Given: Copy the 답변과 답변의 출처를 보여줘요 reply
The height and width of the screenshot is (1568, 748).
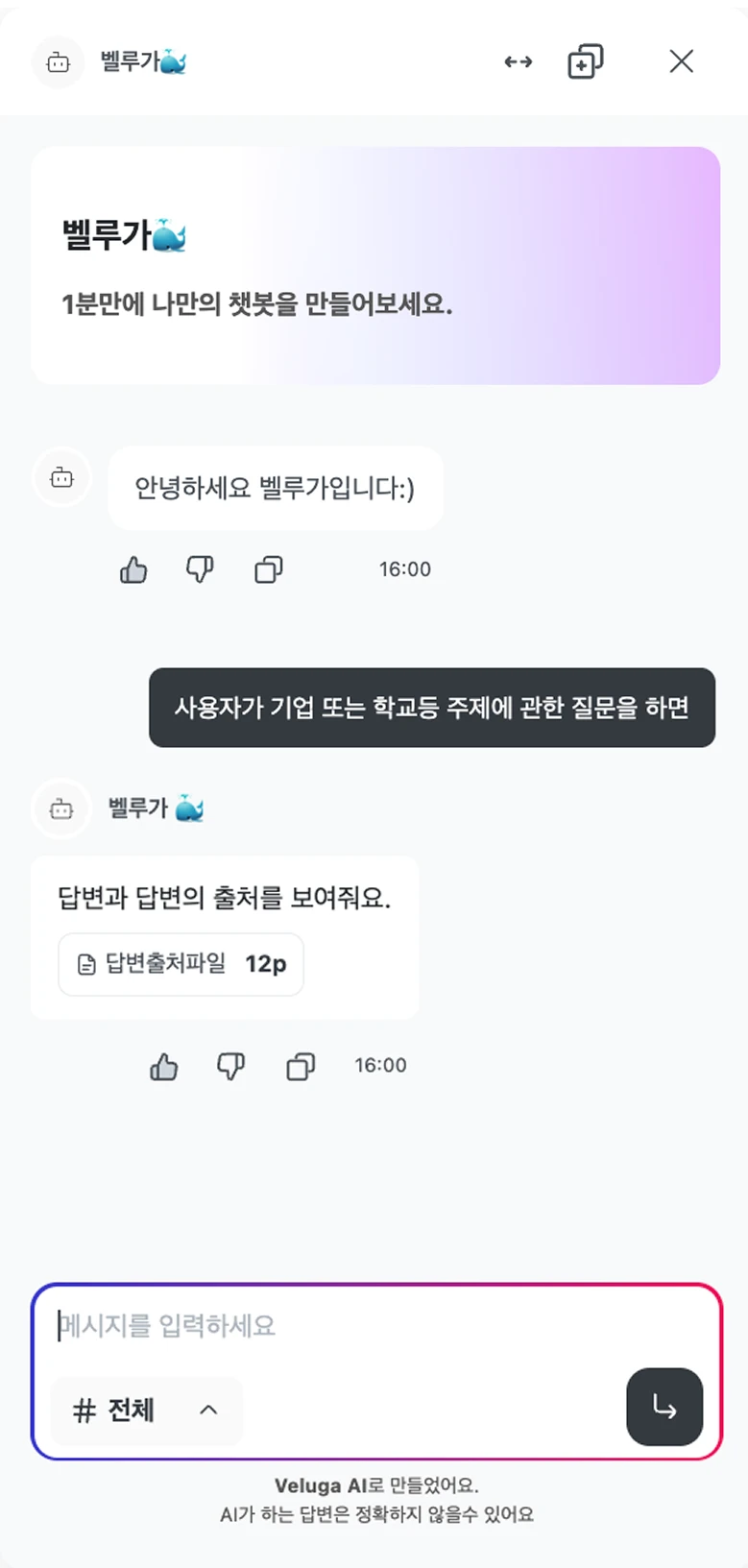Looking at the screenshot, I should 301,1066.
